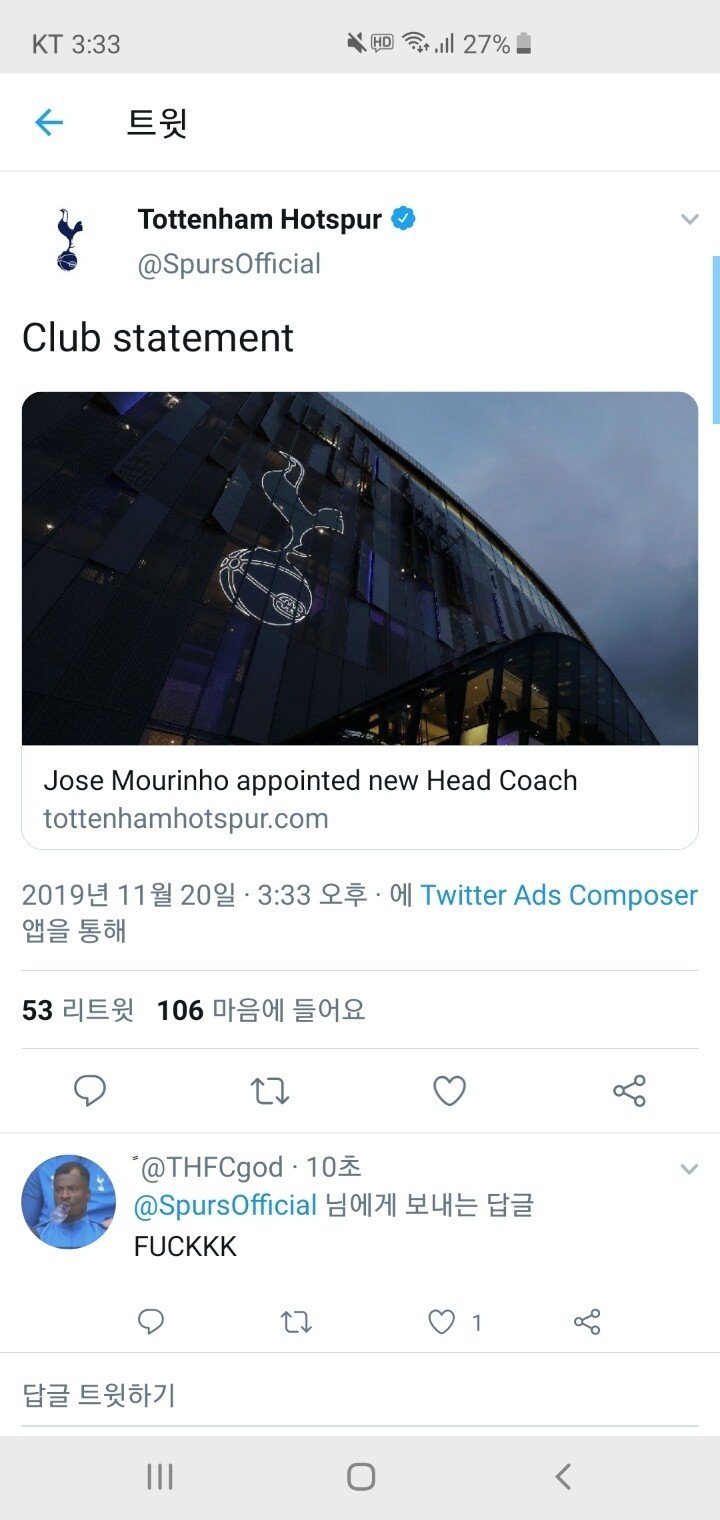Retweet the Club statement tweet

click(269, 1090)
